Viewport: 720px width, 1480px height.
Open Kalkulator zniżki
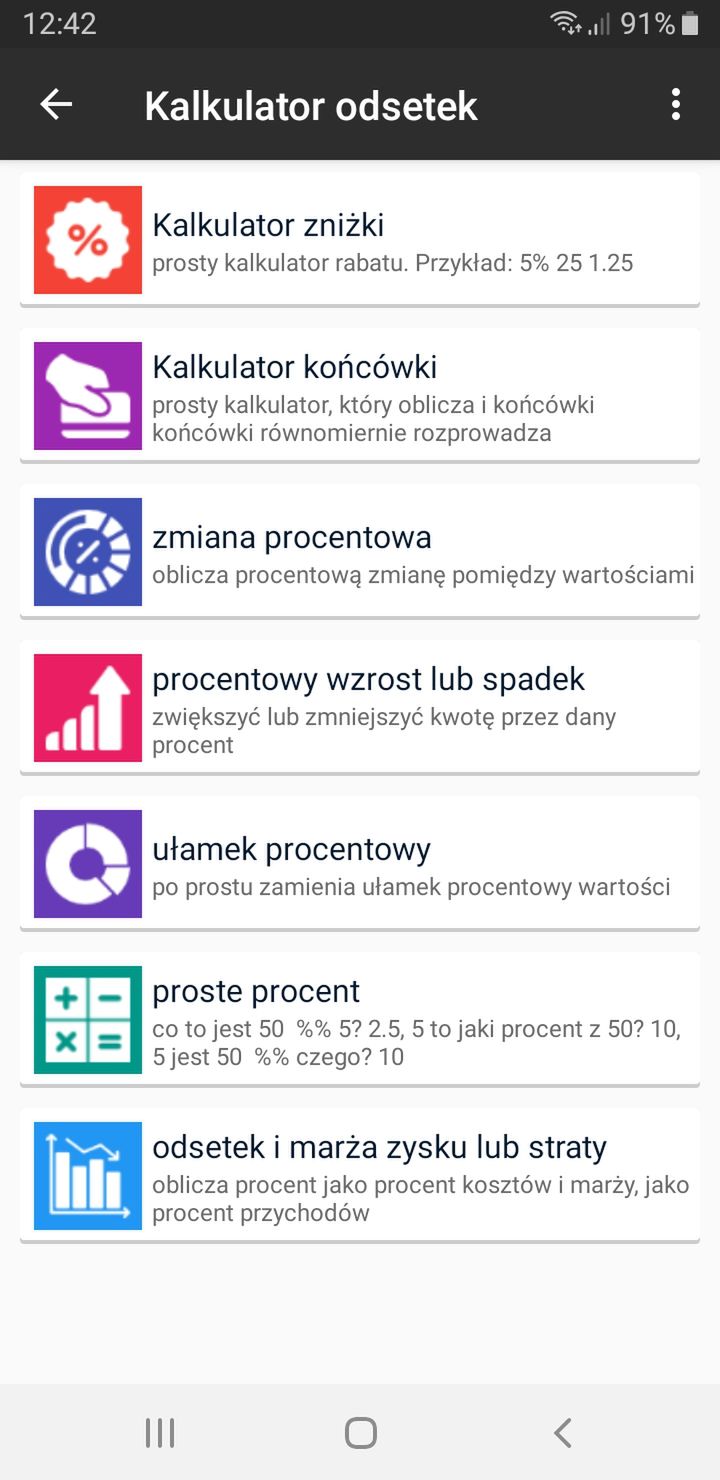click(x=360, y=240)
